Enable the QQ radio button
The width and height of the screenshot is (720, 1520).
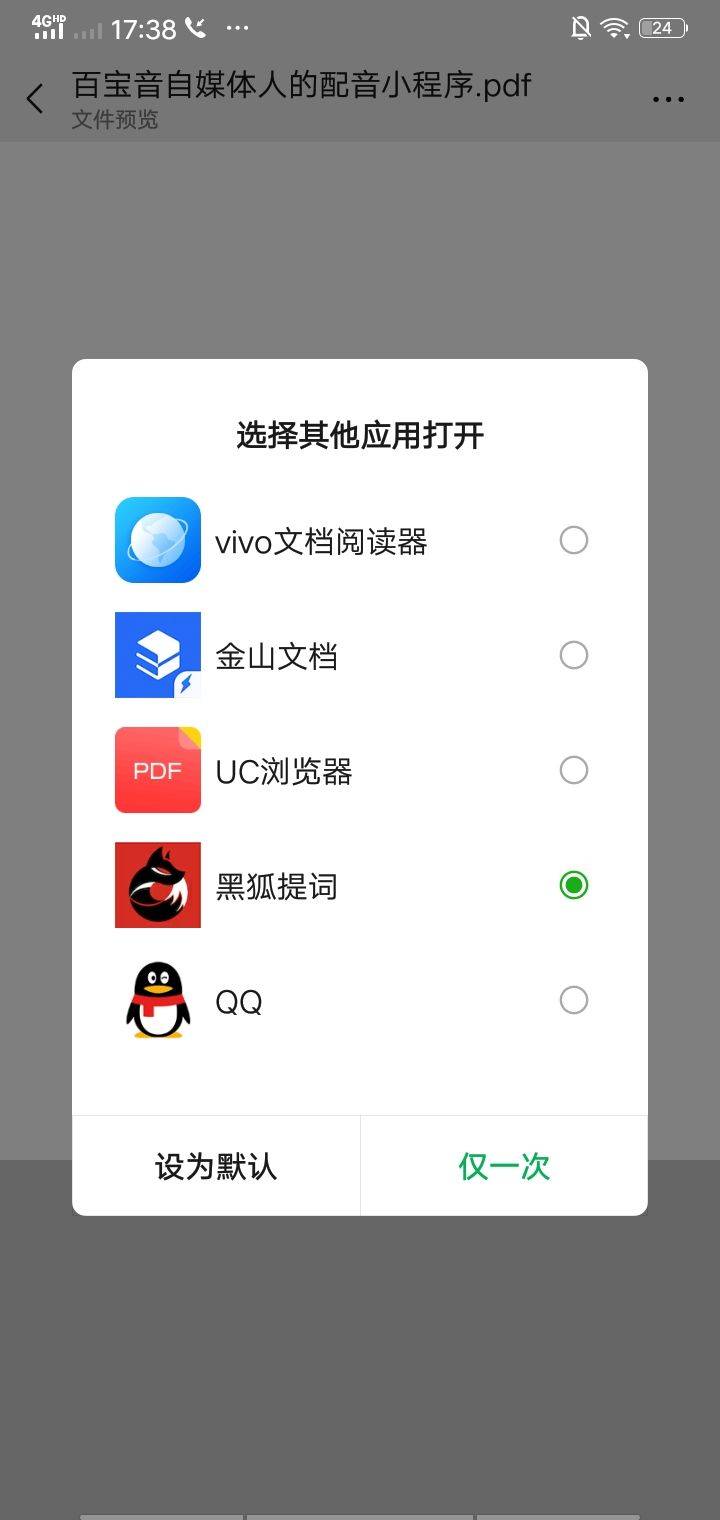click(574, 1000)
